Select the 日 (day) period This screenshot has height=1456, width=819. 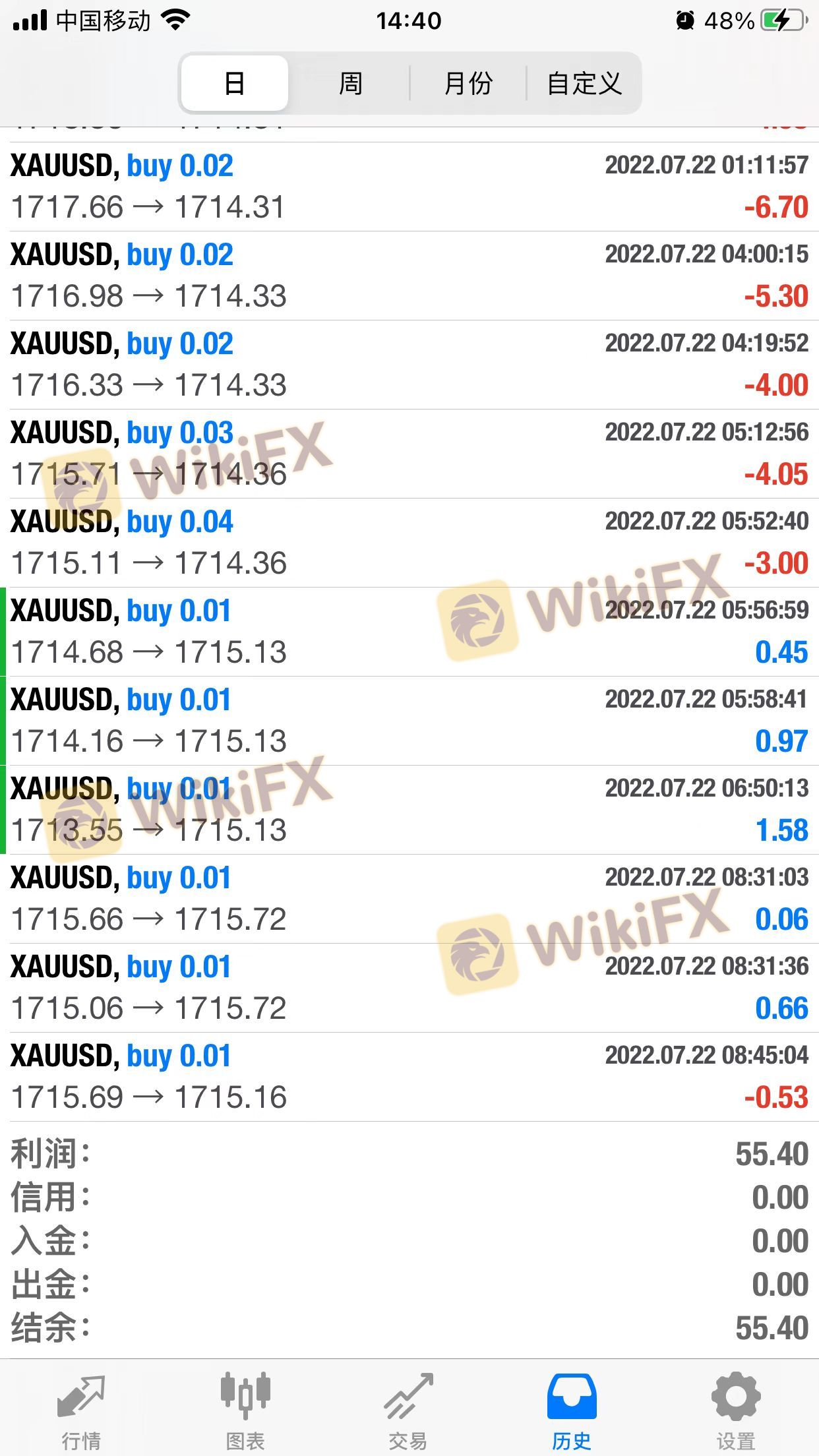[x=234, y=84]
